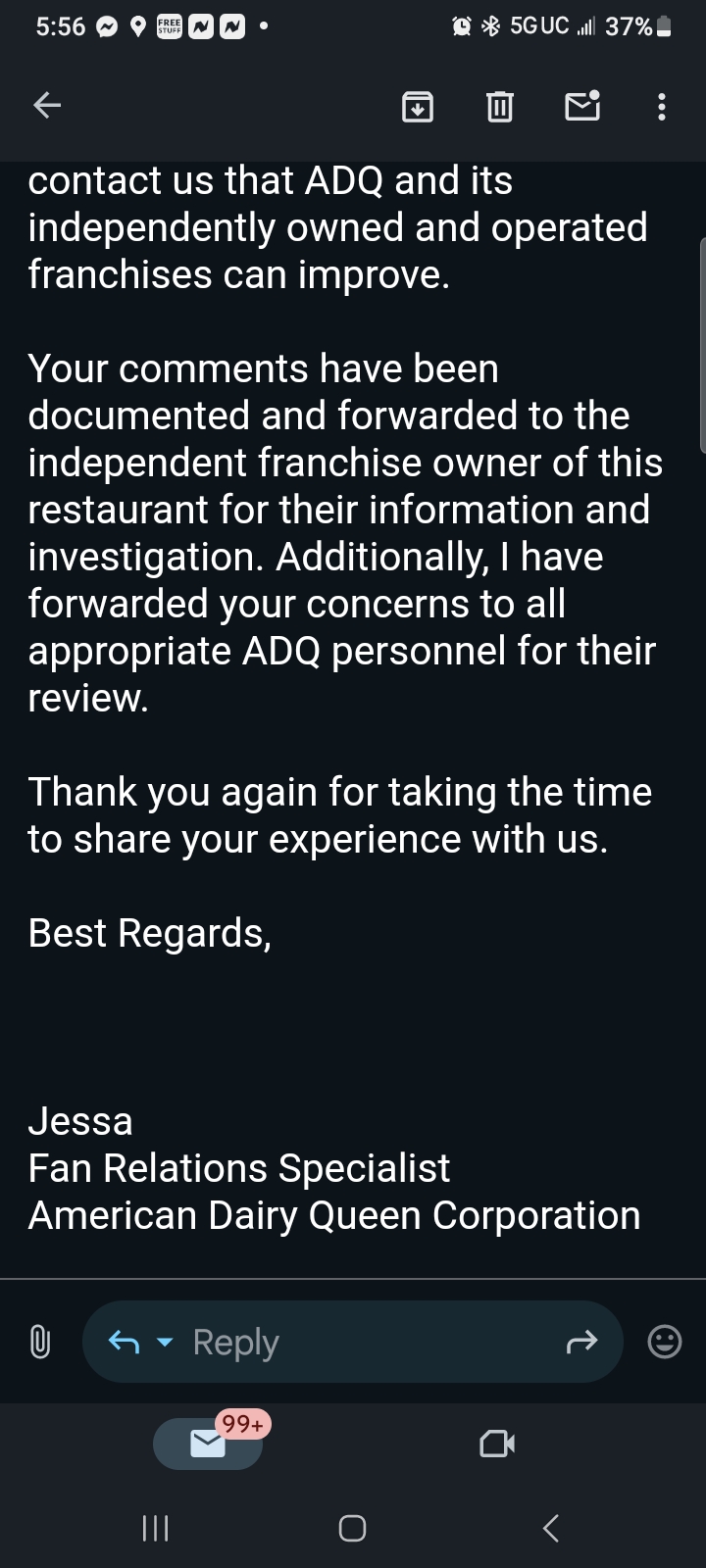Go to the system home screen
The width and height of the screenshot is (706, 1568).
click(352, 1528)
